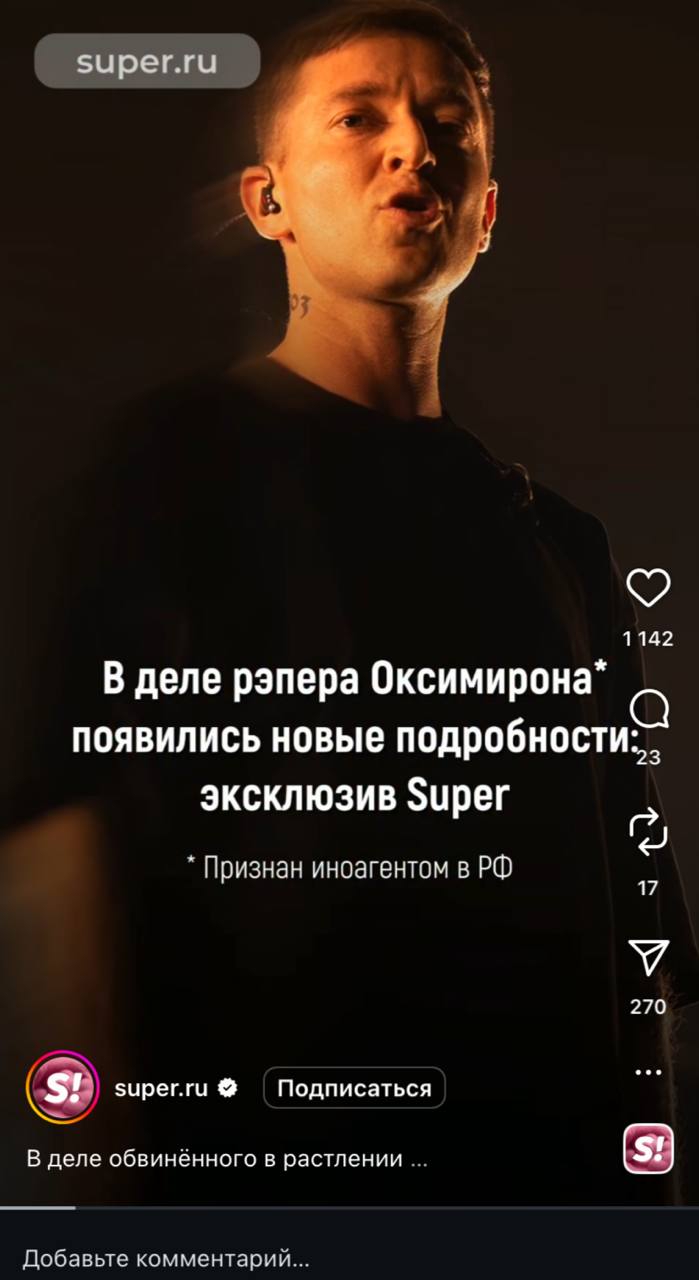Open the super.ru account name
Screen dimensions: 699x1280
click(x=161, y=1088)
